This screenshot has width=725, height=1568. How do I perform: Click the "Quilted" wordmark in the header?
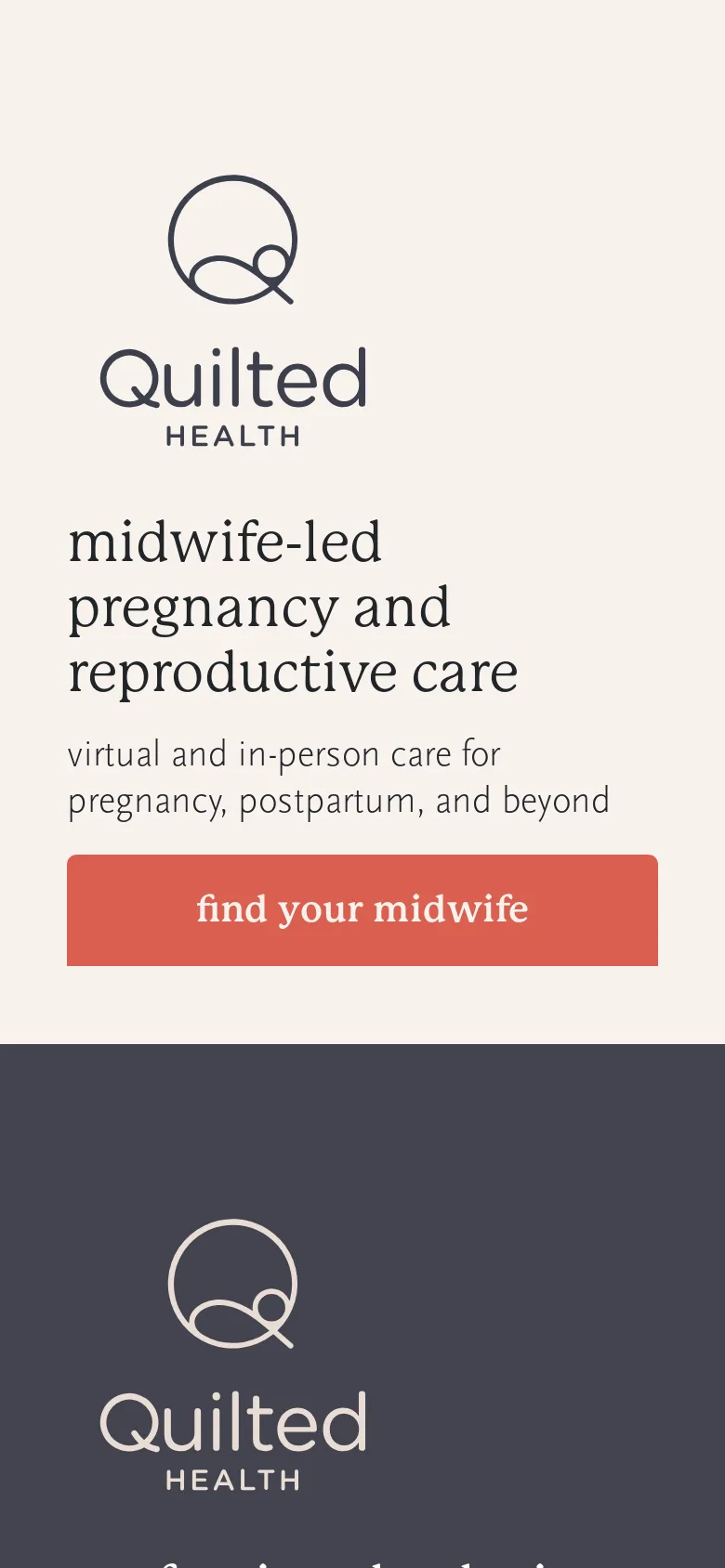pos(234,379)
